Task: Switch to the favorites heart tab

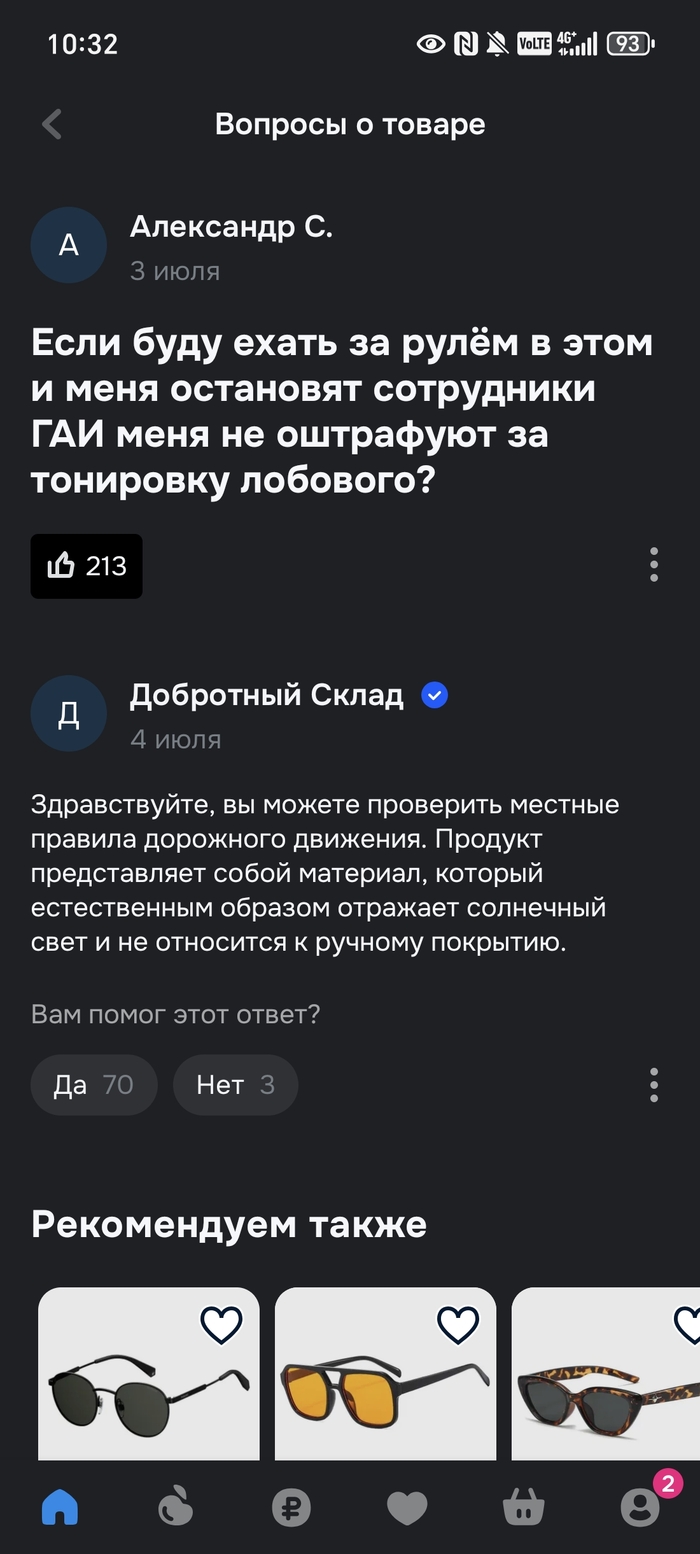Action: [x=407, y=1507]
